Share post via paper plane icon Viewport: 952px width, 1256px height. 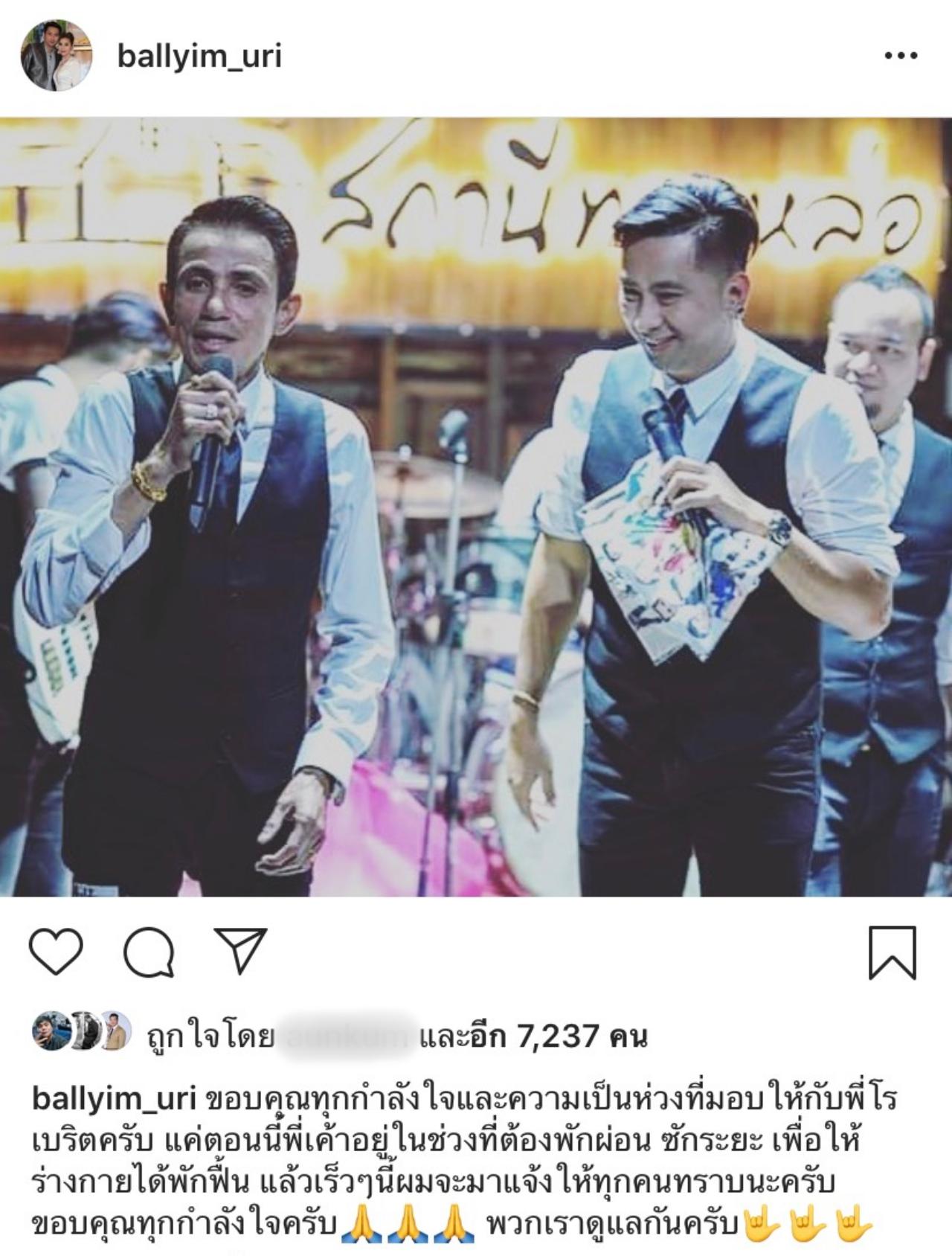[x=240, y=951]
